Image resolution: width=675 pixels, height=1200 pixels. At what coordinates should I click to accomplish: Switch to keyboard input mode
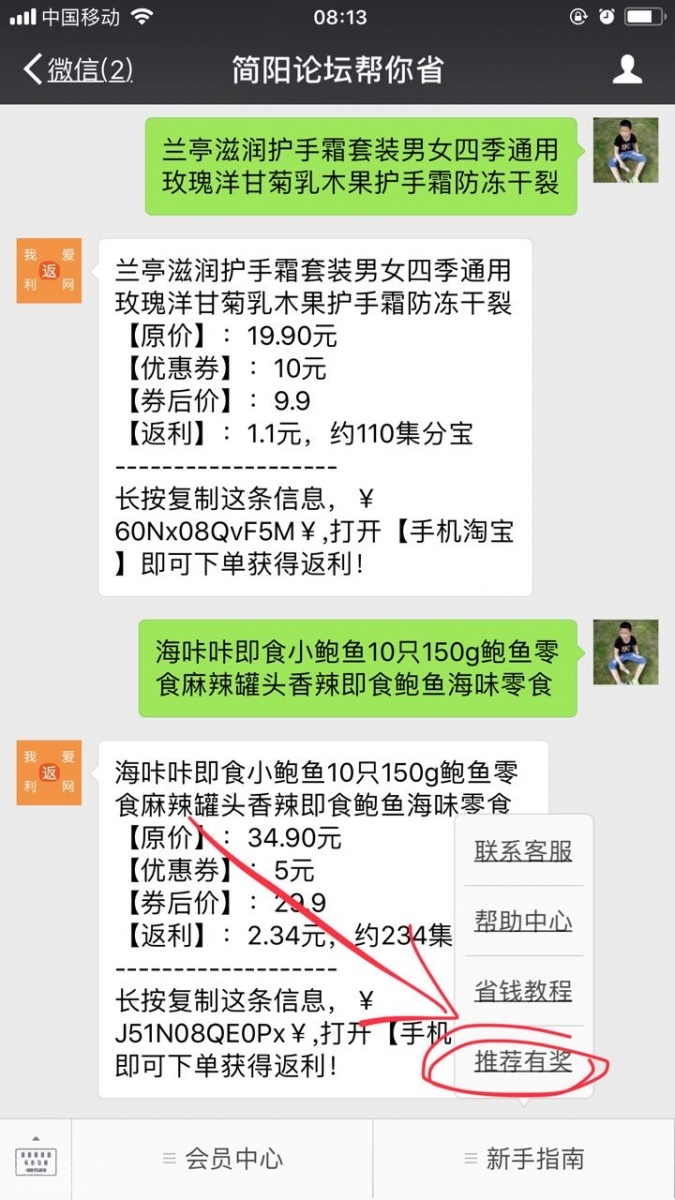click(x=36, y=1159)
